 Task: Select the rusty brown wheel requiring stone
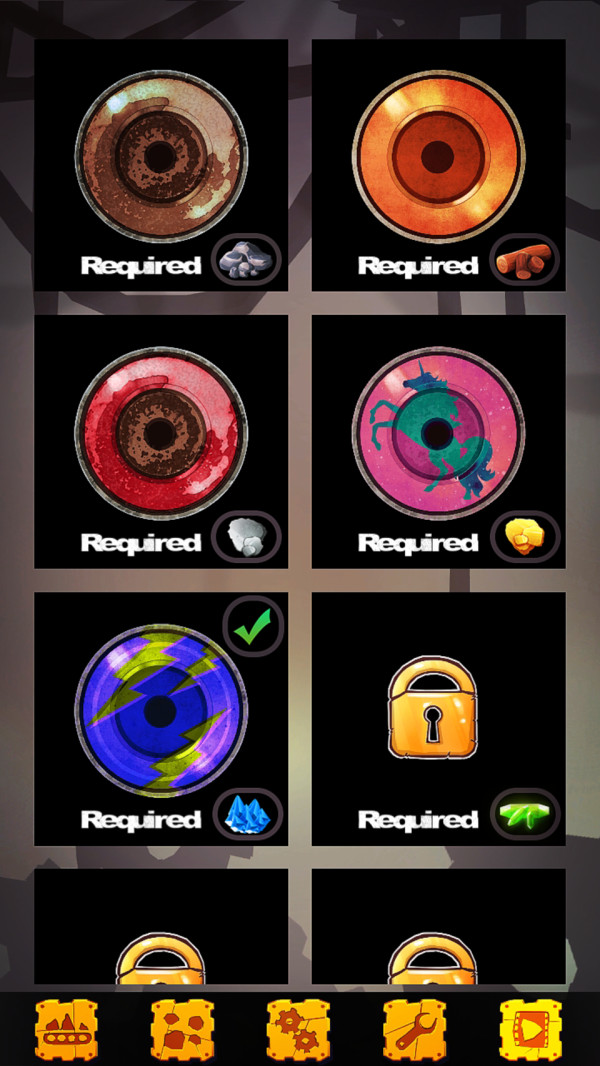click(x=161, y=165)
